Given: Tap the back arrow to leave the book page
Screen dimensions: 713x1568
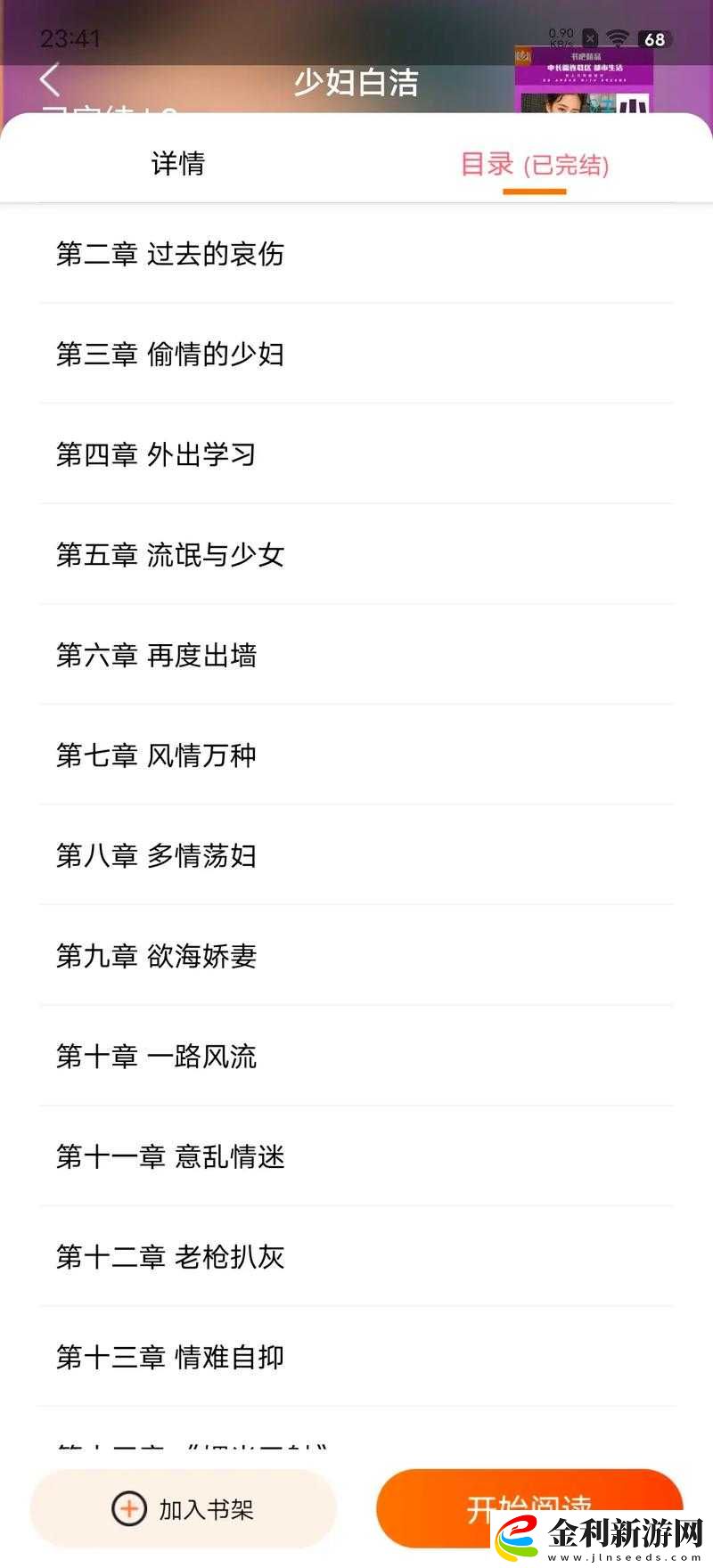Looking at the screenshot, I should click(49, 80).
